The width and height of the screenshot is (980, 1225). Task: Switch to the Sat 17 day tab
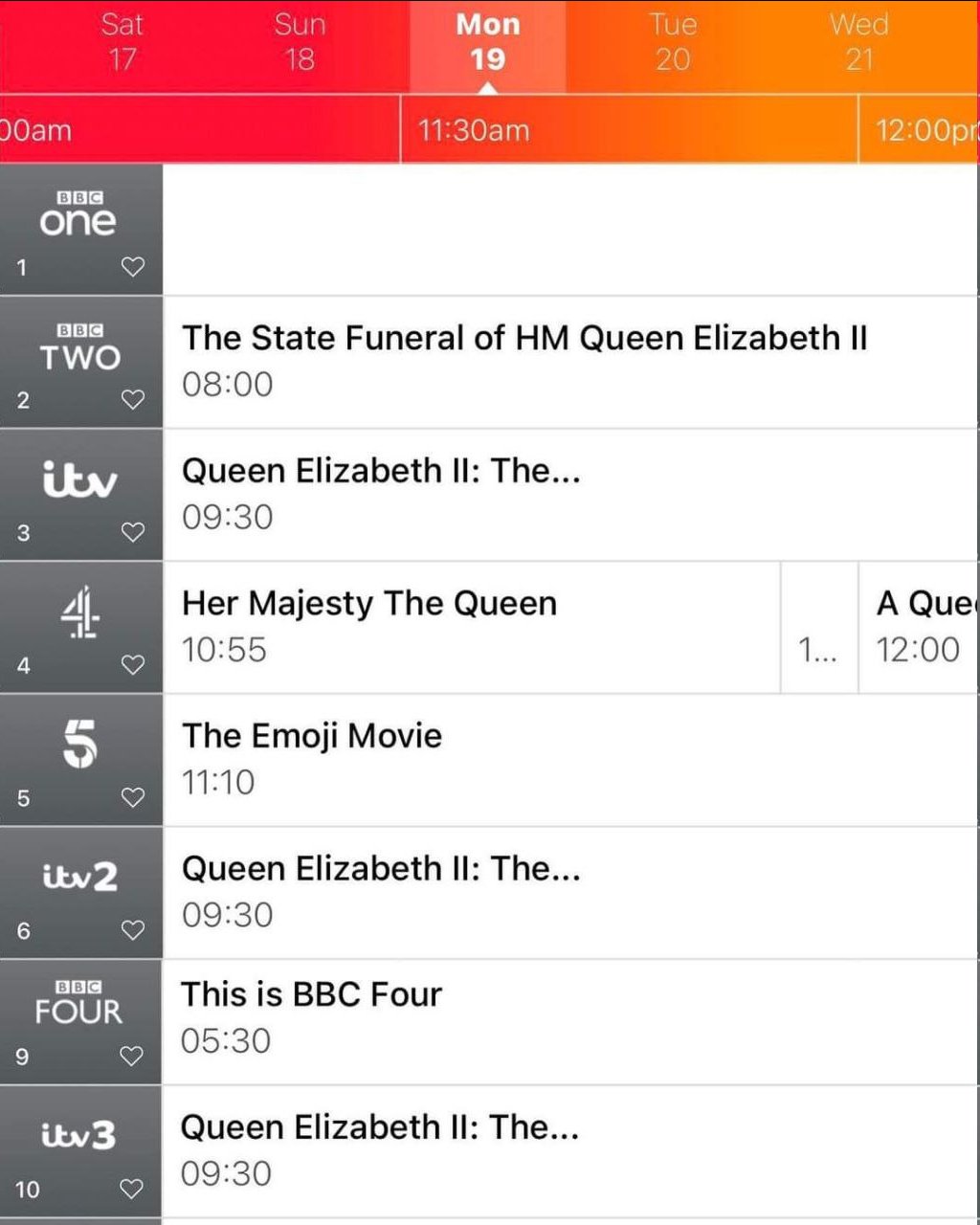click(122, 42)
